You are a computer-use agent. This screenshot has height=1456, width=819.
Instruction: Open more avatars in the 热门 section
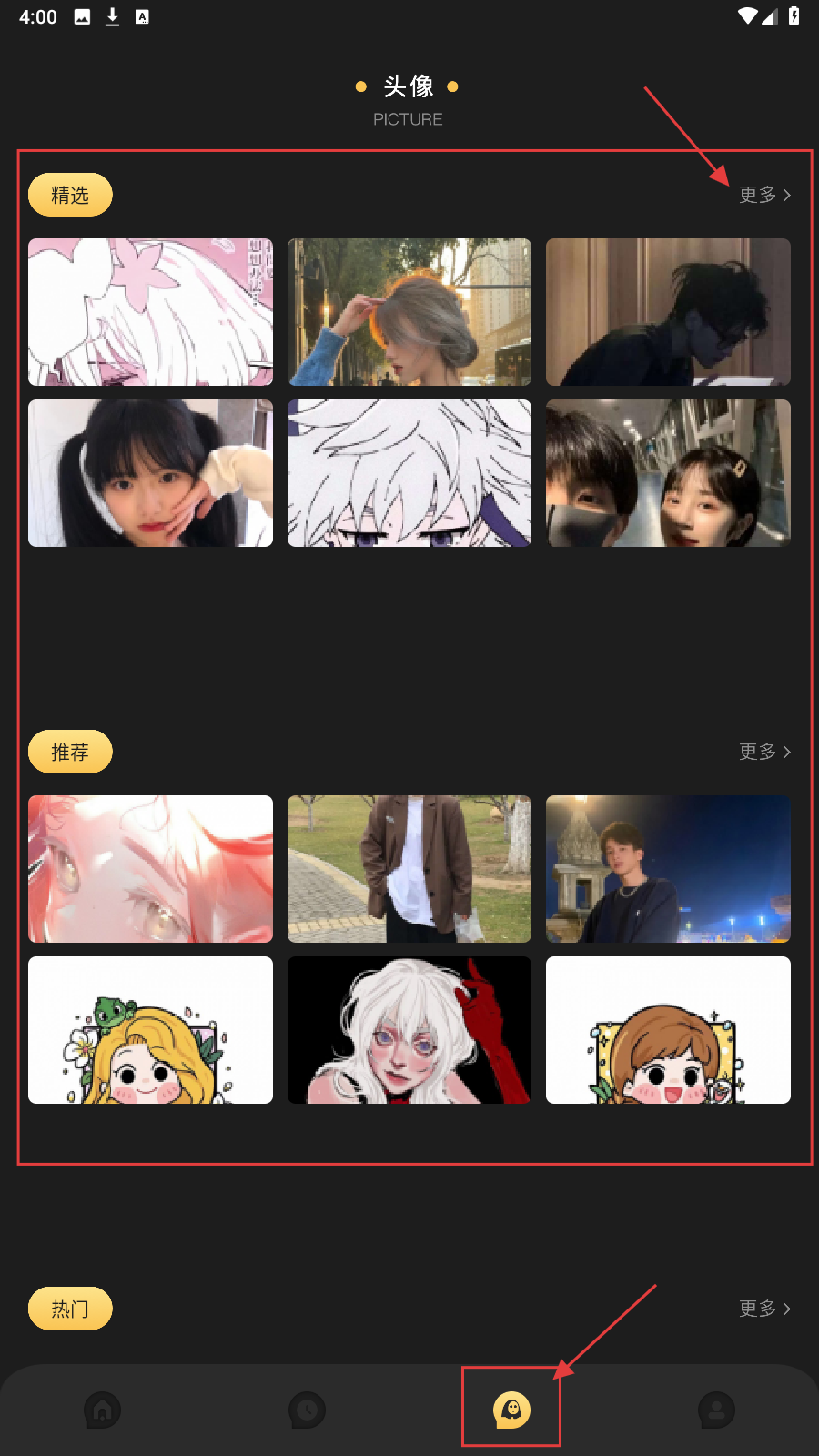tap(764, 1309)
